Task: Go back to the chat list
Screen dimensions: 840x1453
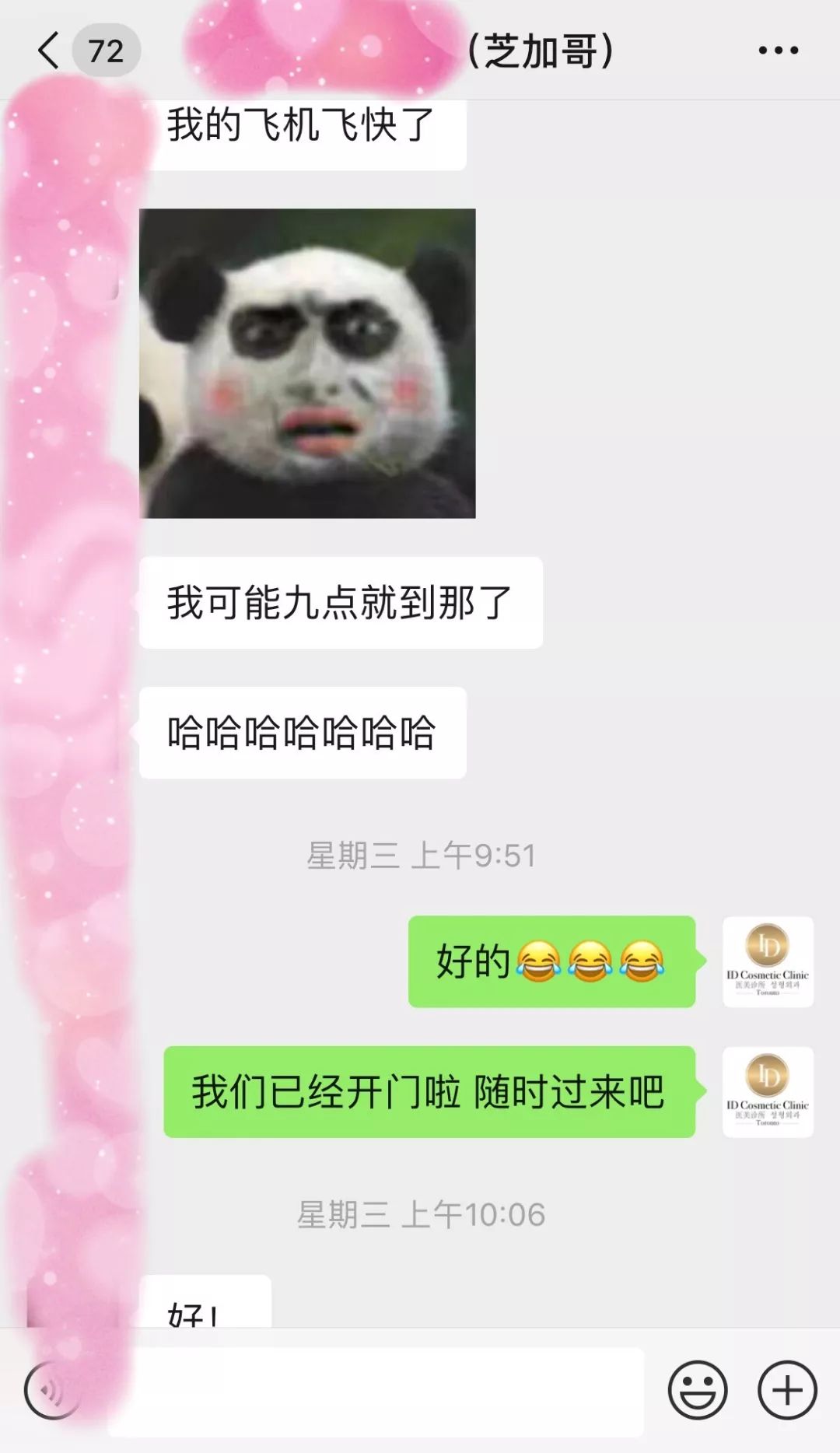Action: 48,51
